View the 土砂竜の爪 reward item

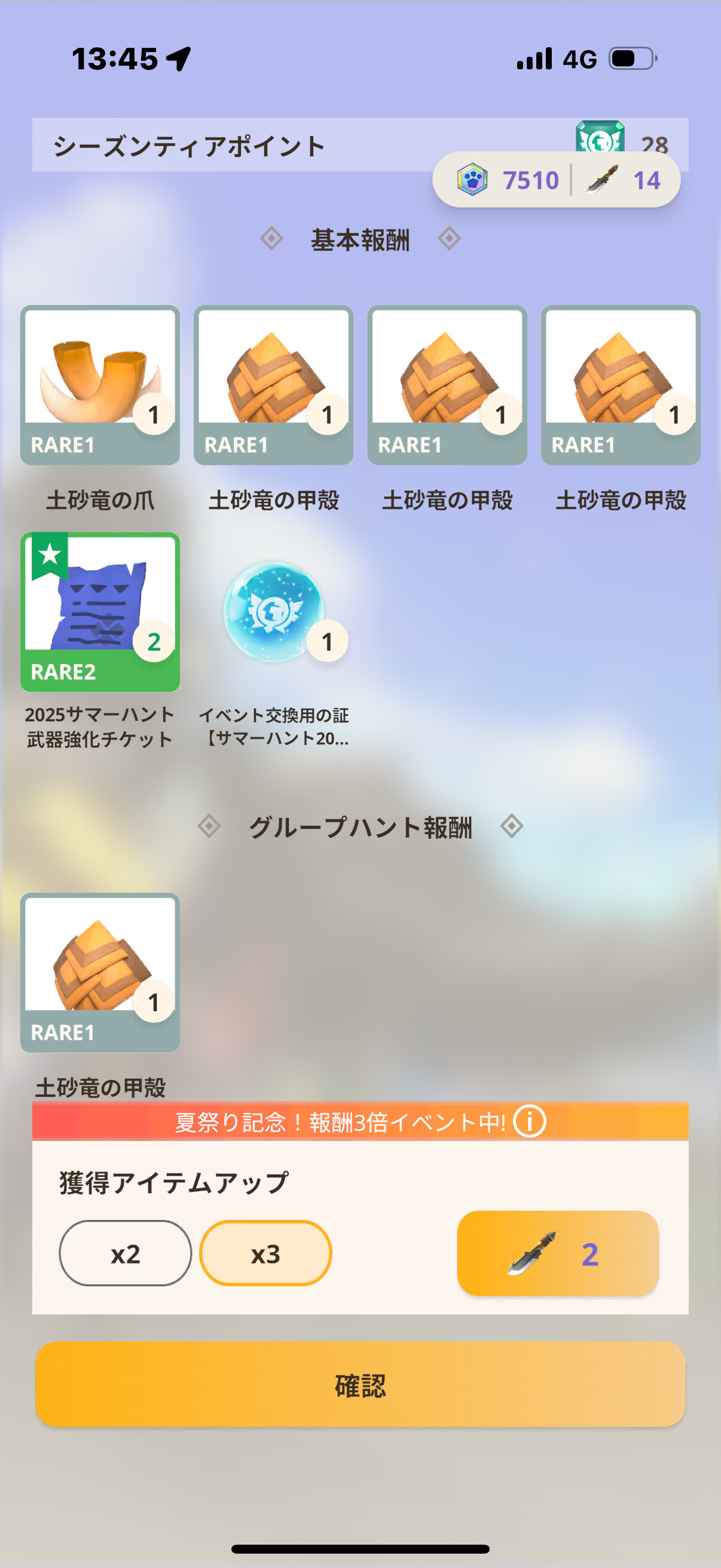(100, 385)
